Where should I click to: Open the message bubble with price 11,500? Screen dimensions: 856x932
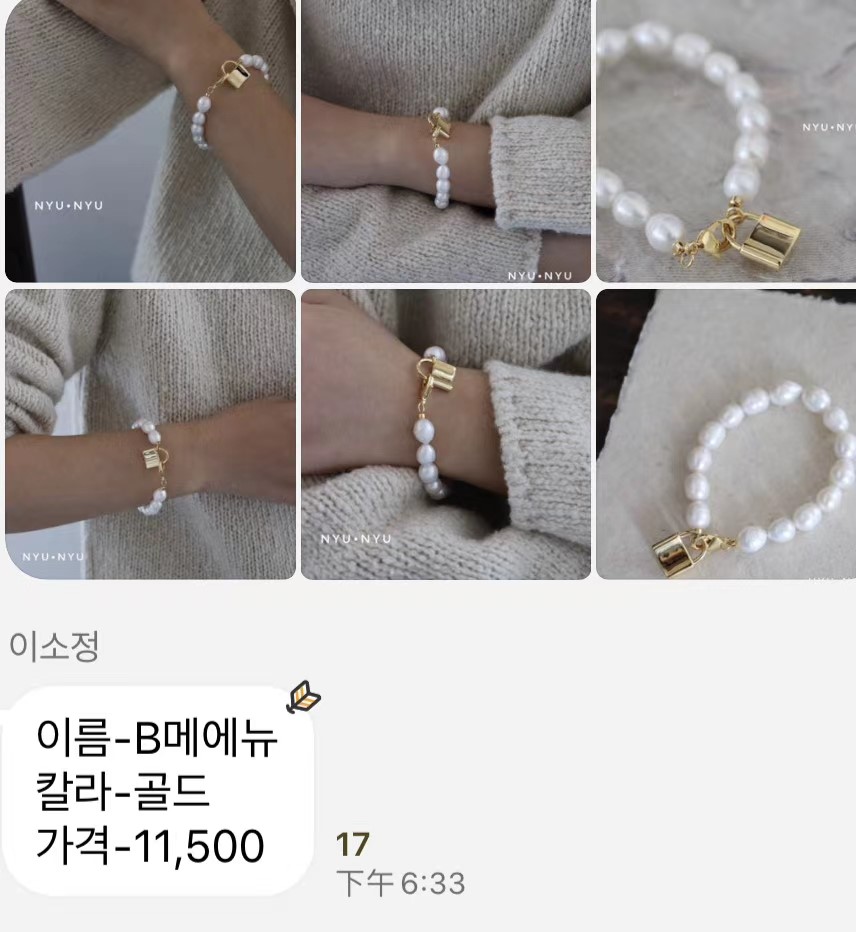tap(158, 791)
